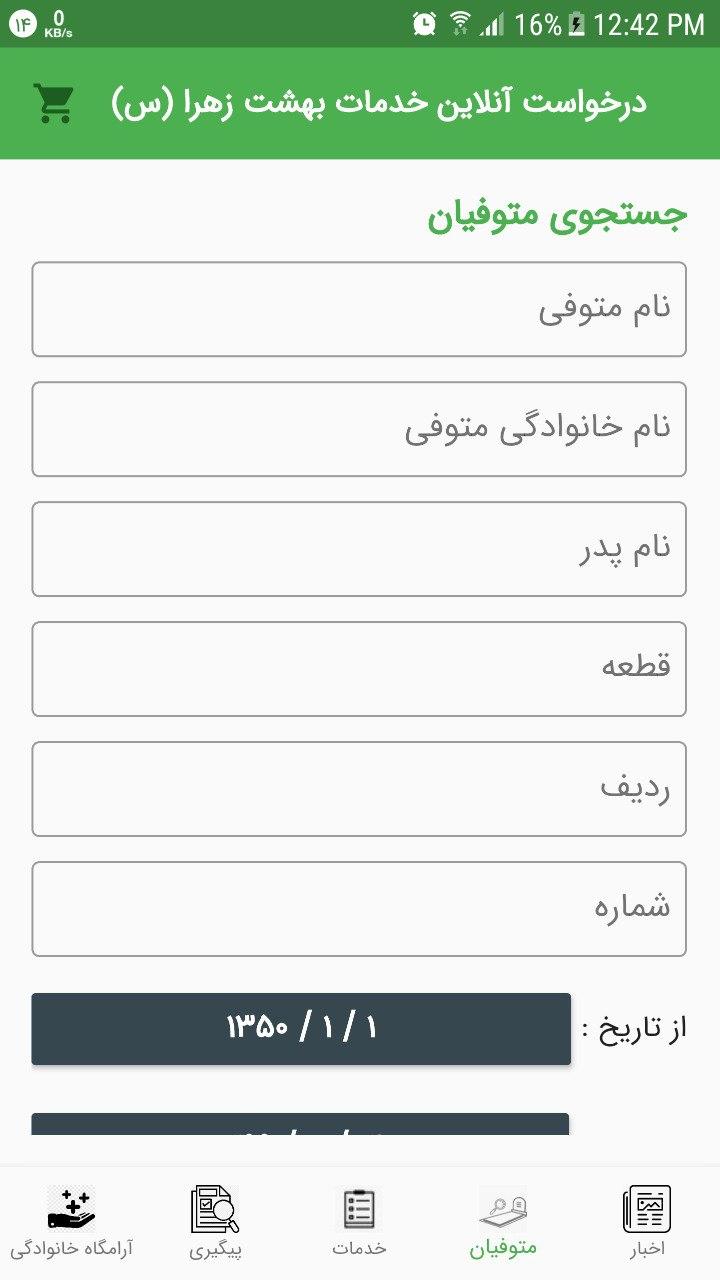Select the اخبار newspaper icon in bottom bar

(648, 1209)
